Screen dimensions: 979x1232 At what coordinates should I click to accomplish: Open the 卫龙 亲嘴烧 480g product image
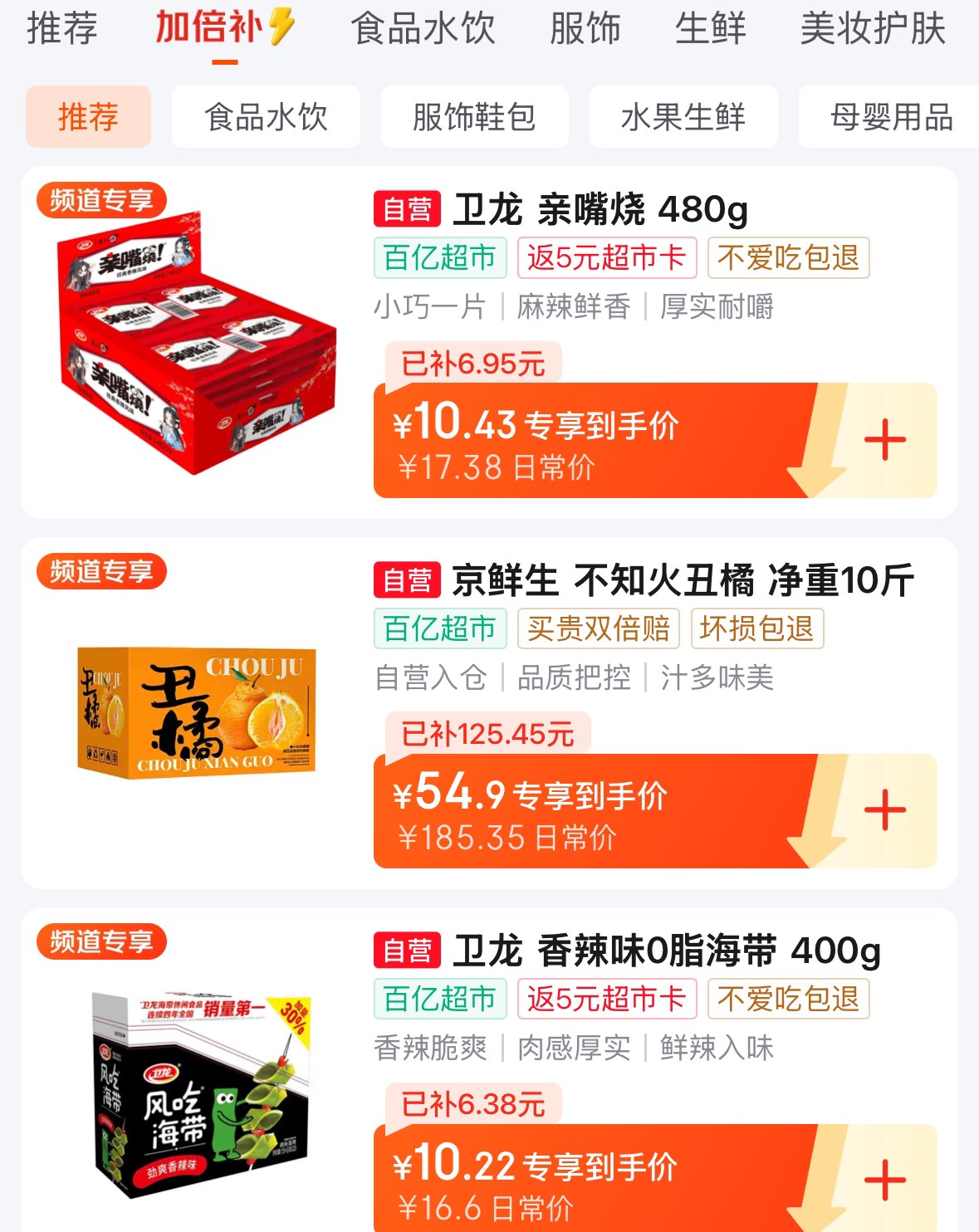tap(197, 342)
